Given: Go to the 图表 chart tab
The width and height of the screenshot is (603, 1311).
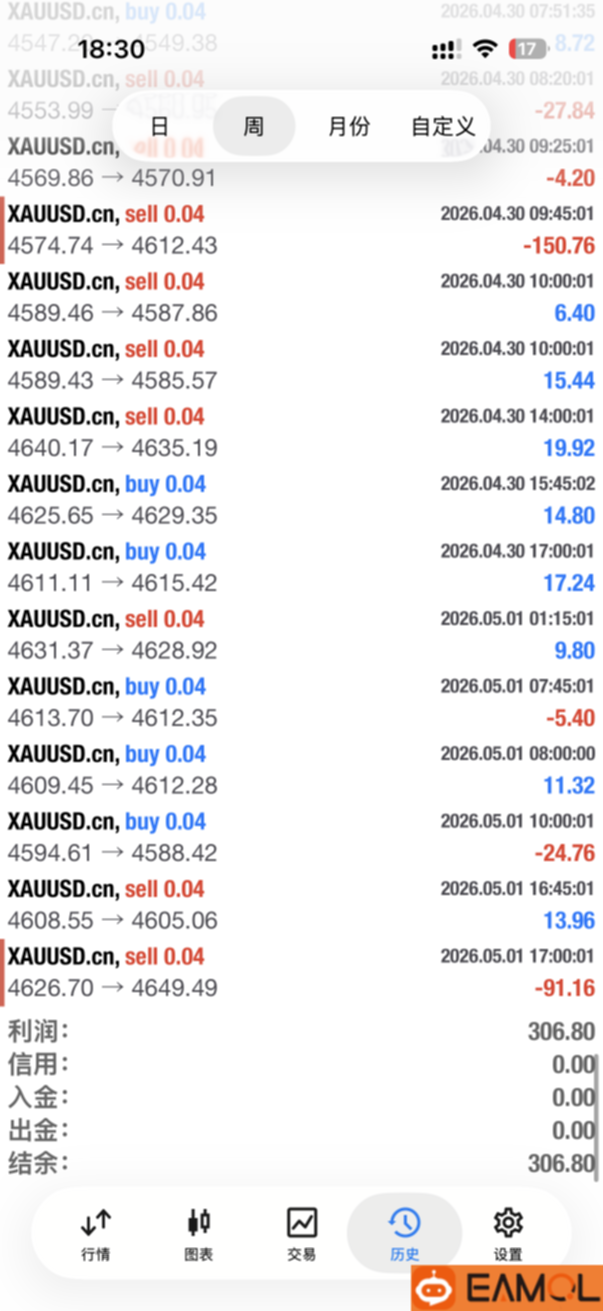Looking at the screenshot, I should (199, 1234).
